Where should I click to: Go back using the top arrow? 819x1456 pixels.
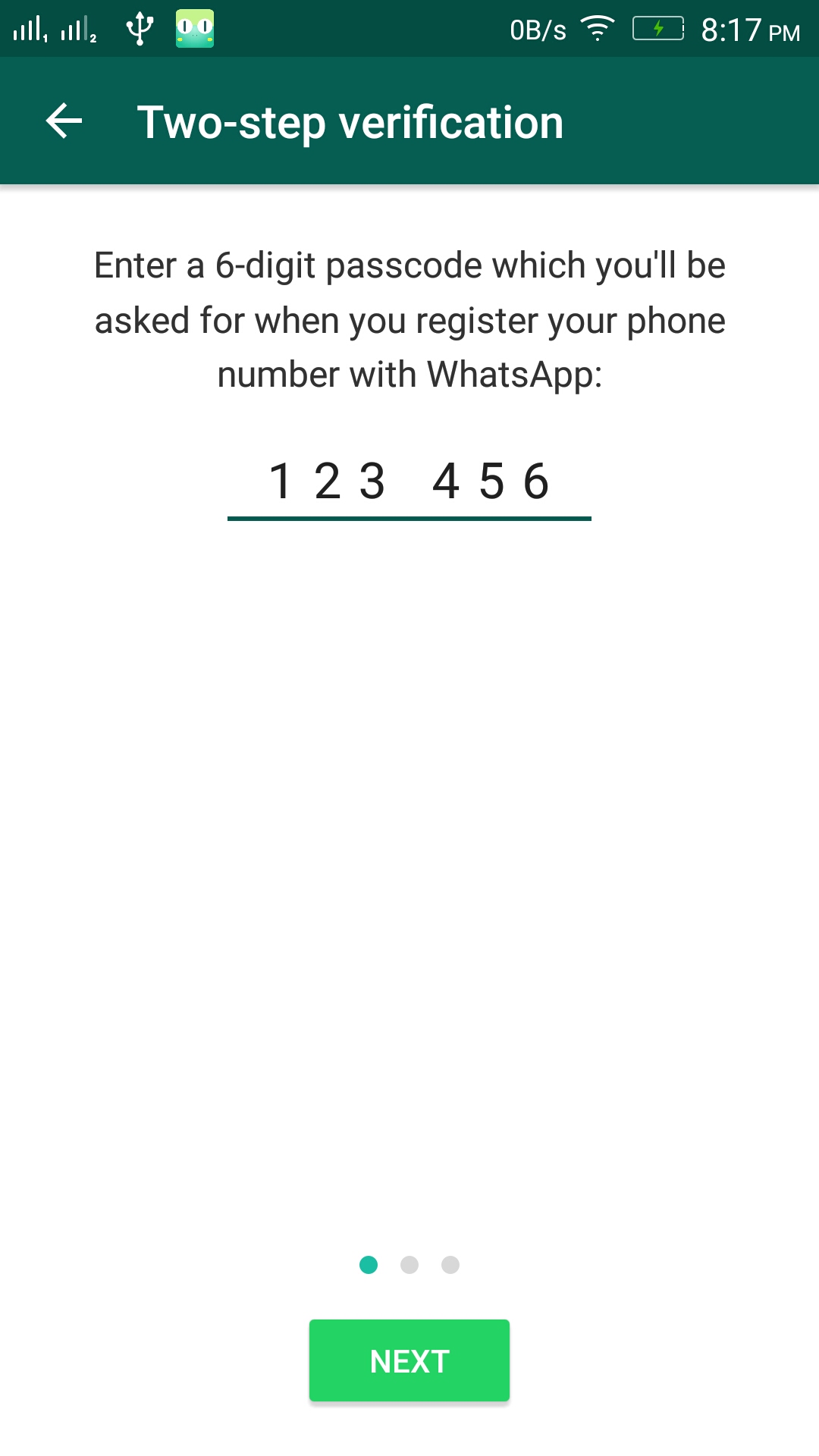64,121
